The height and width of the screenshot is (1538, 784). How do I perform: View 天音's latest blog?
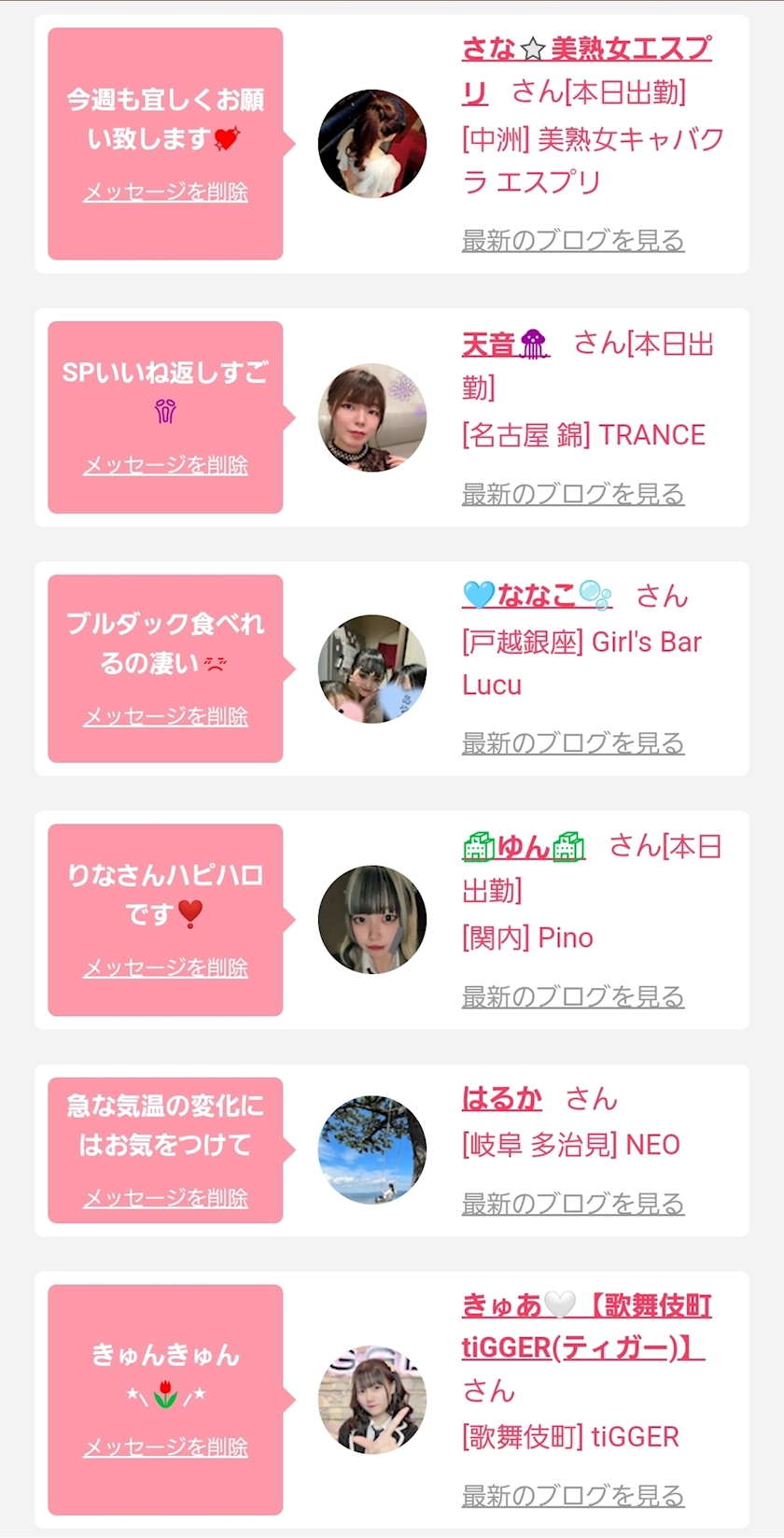[x=572, y=494]
